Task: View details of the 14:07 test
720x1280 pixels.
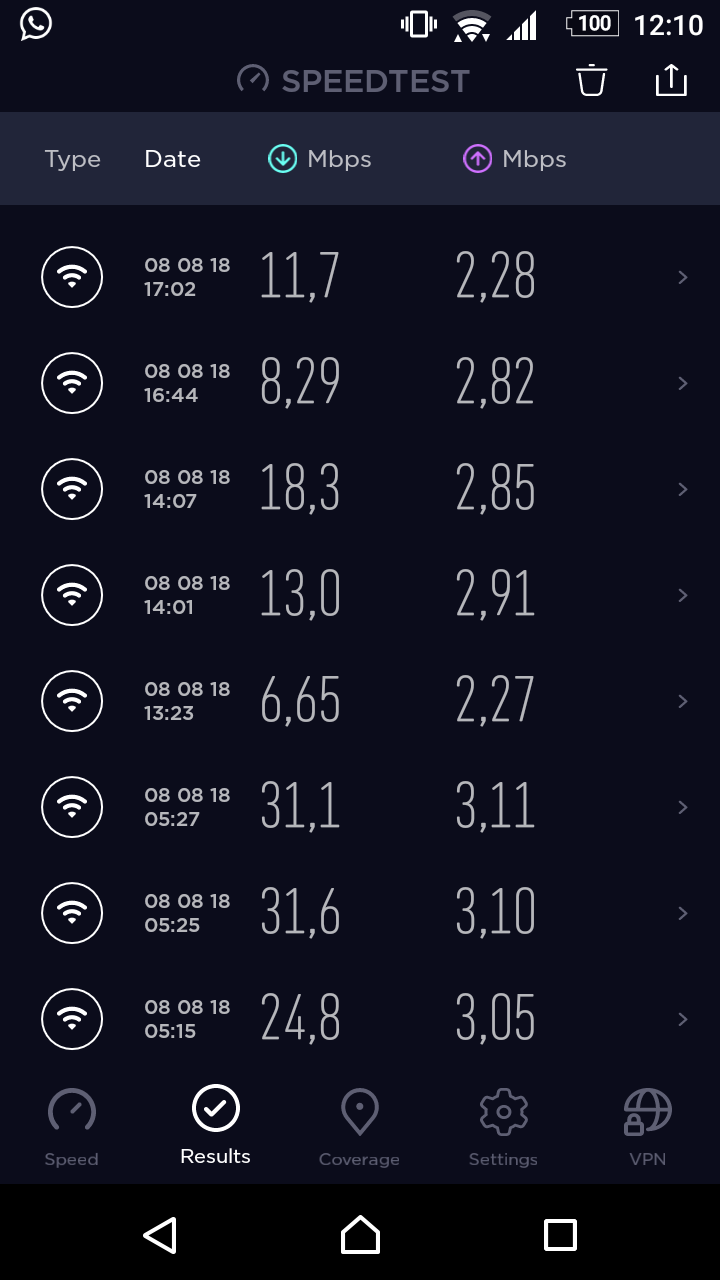Action: pos(360,489)
